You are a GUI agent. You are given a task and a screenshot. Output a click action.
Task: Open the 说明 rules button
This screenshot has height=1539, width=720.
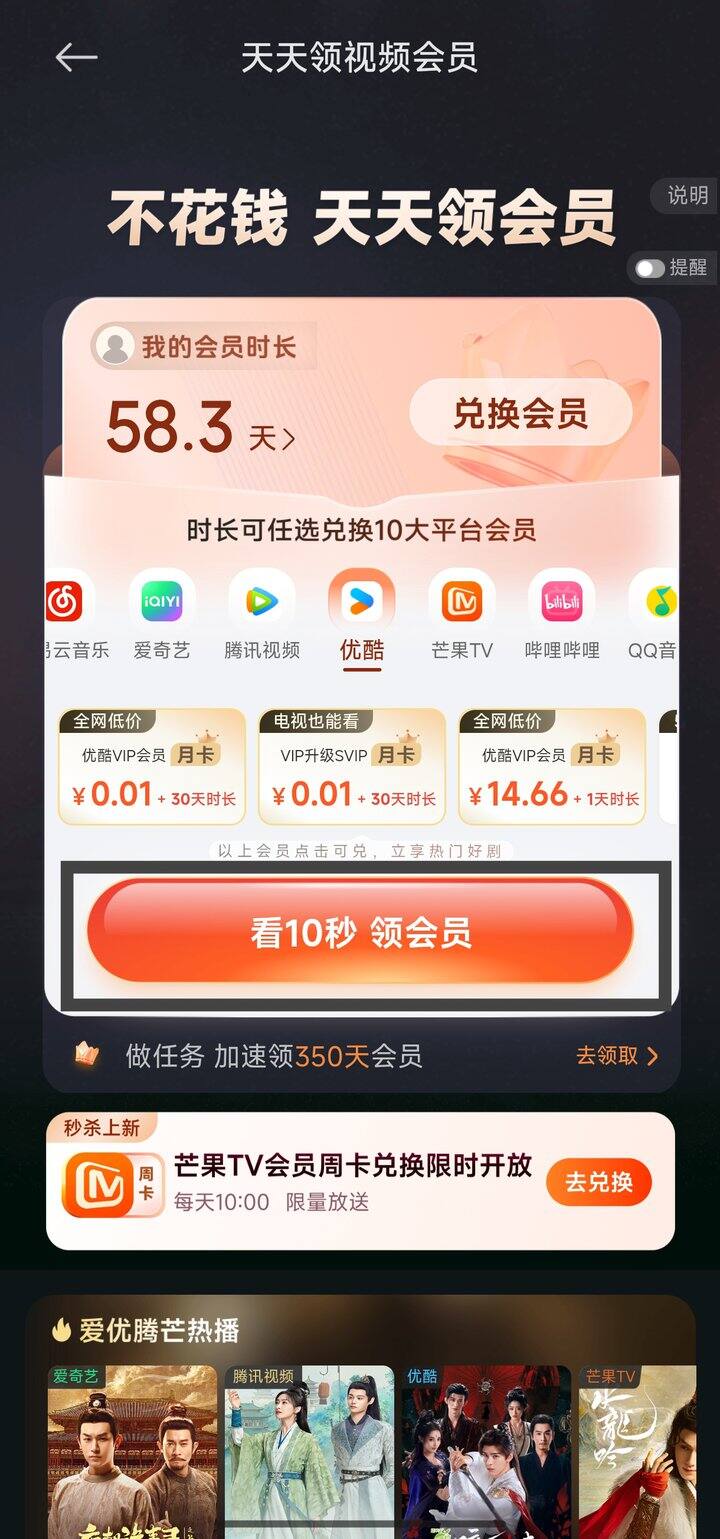[686, 196]
